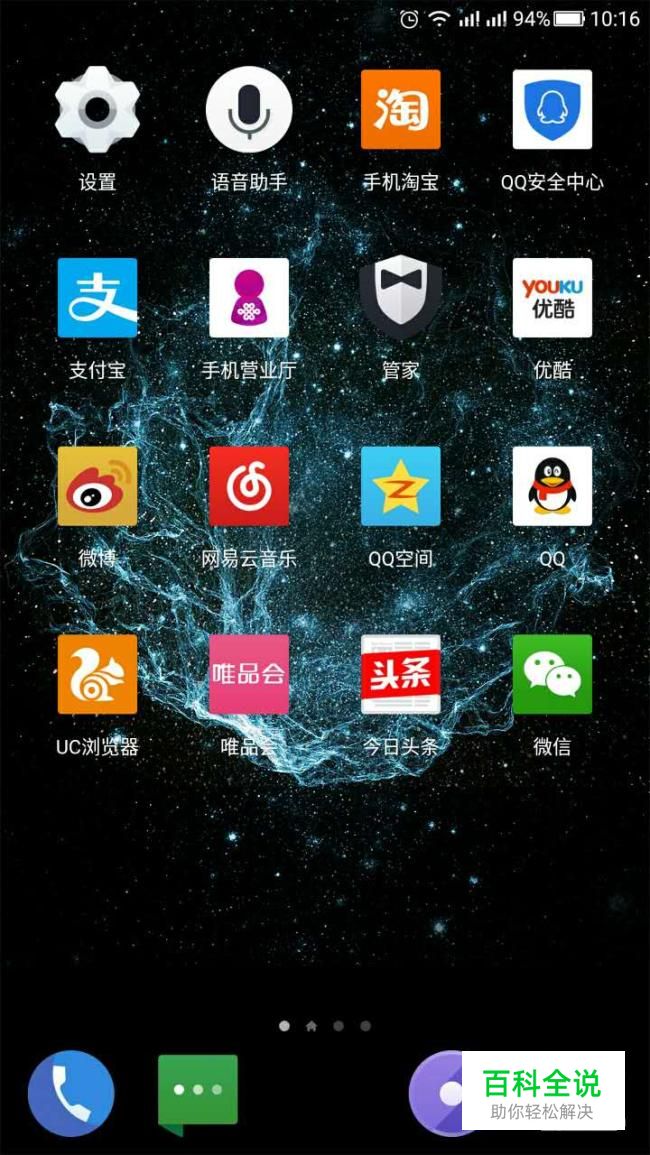Image resolution: width=650 pixels, height=1155 pixels.
Task: Open the 管家 manager app
Action: point(400,298)
